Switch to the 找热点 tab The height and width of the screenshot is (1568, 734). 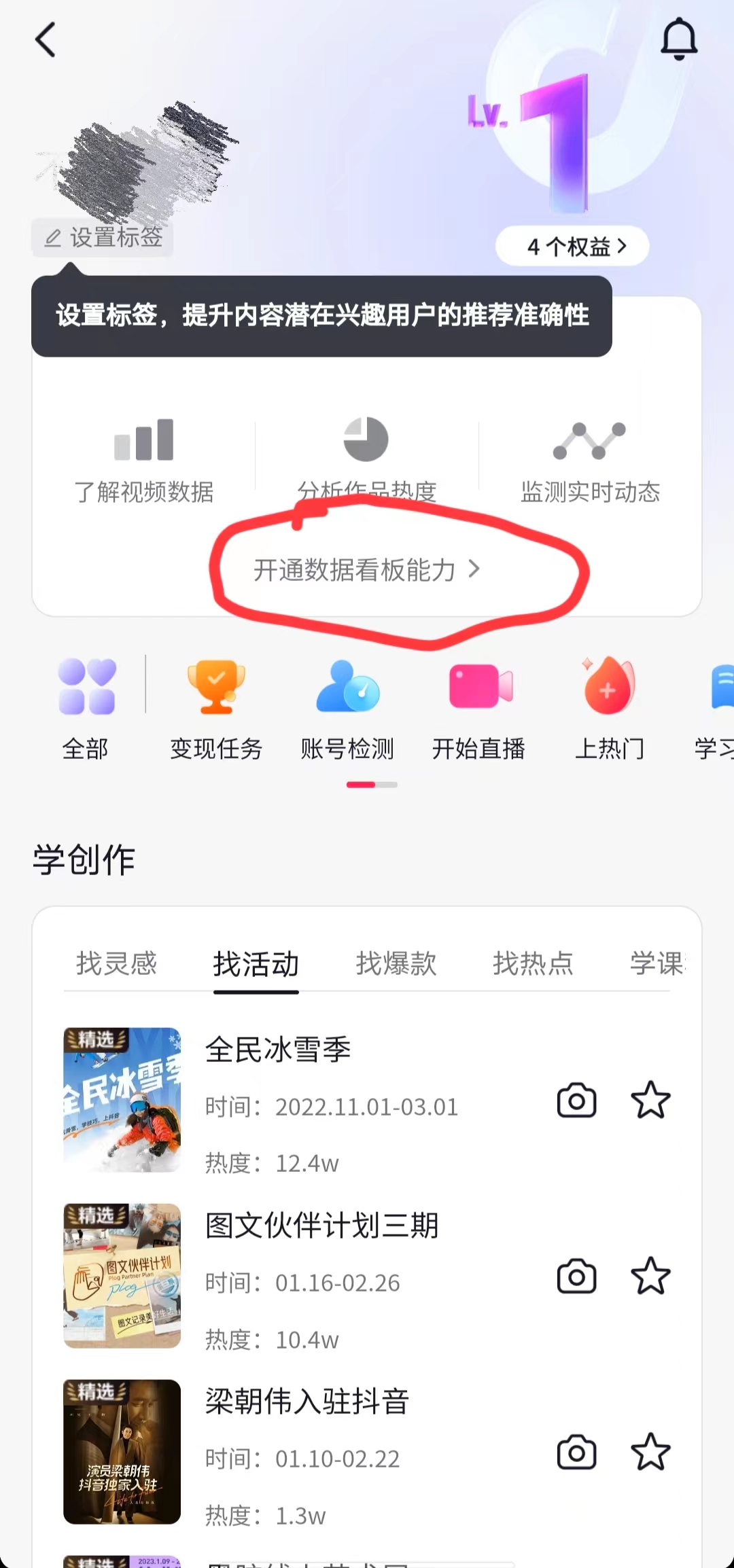[534, 963]
